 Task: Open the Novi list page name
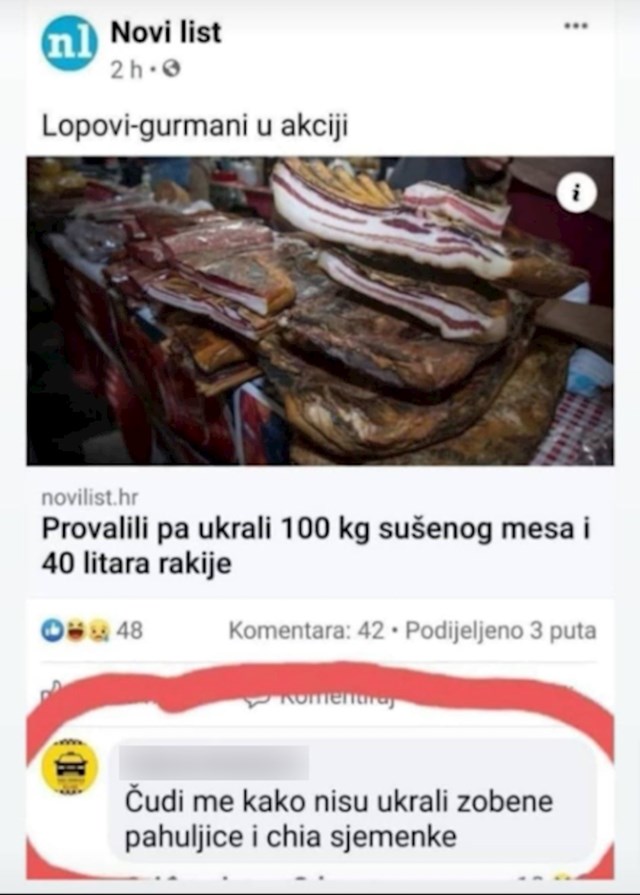tap(166, 33)
